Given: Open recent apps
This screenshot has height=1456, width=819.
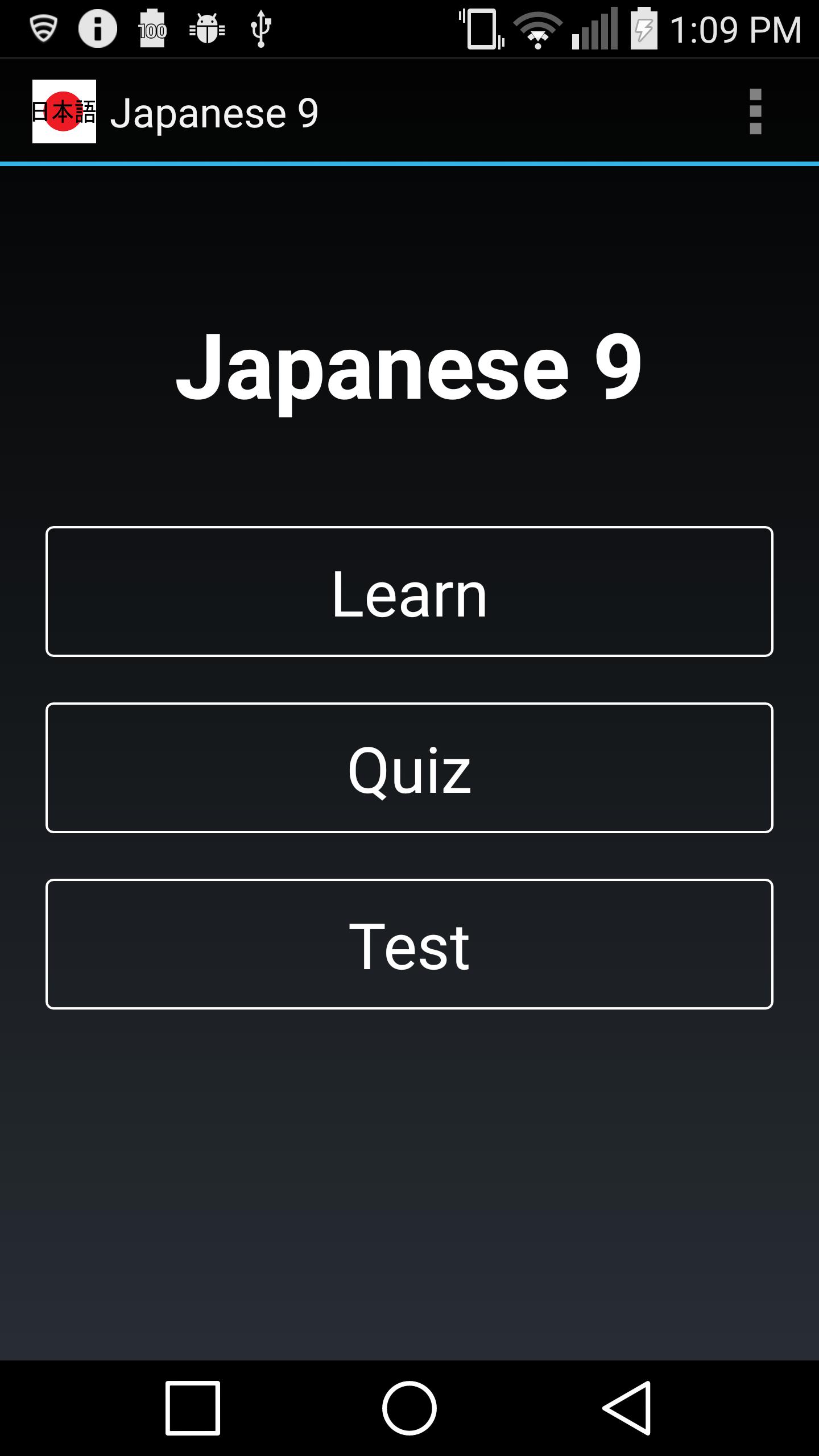Looking at the screenshot, I should (x=193, y=1408).
